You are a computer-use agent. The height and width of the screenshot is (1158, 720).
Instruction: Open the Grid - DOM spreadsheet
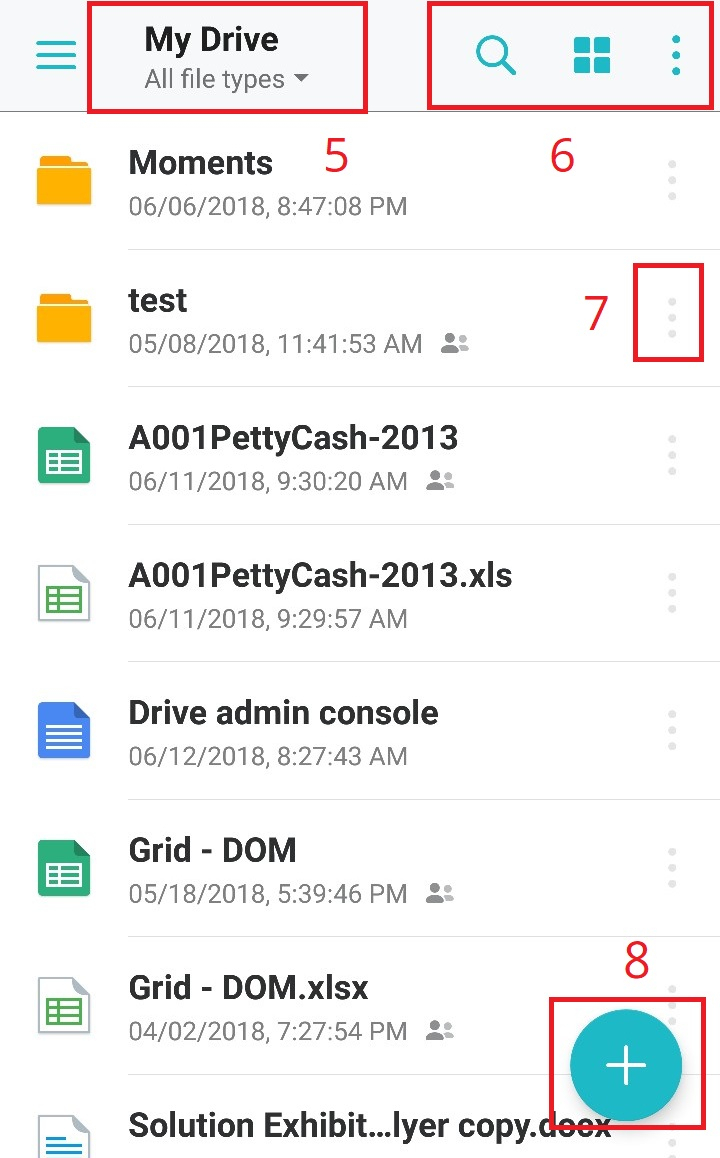click(300, 869)
